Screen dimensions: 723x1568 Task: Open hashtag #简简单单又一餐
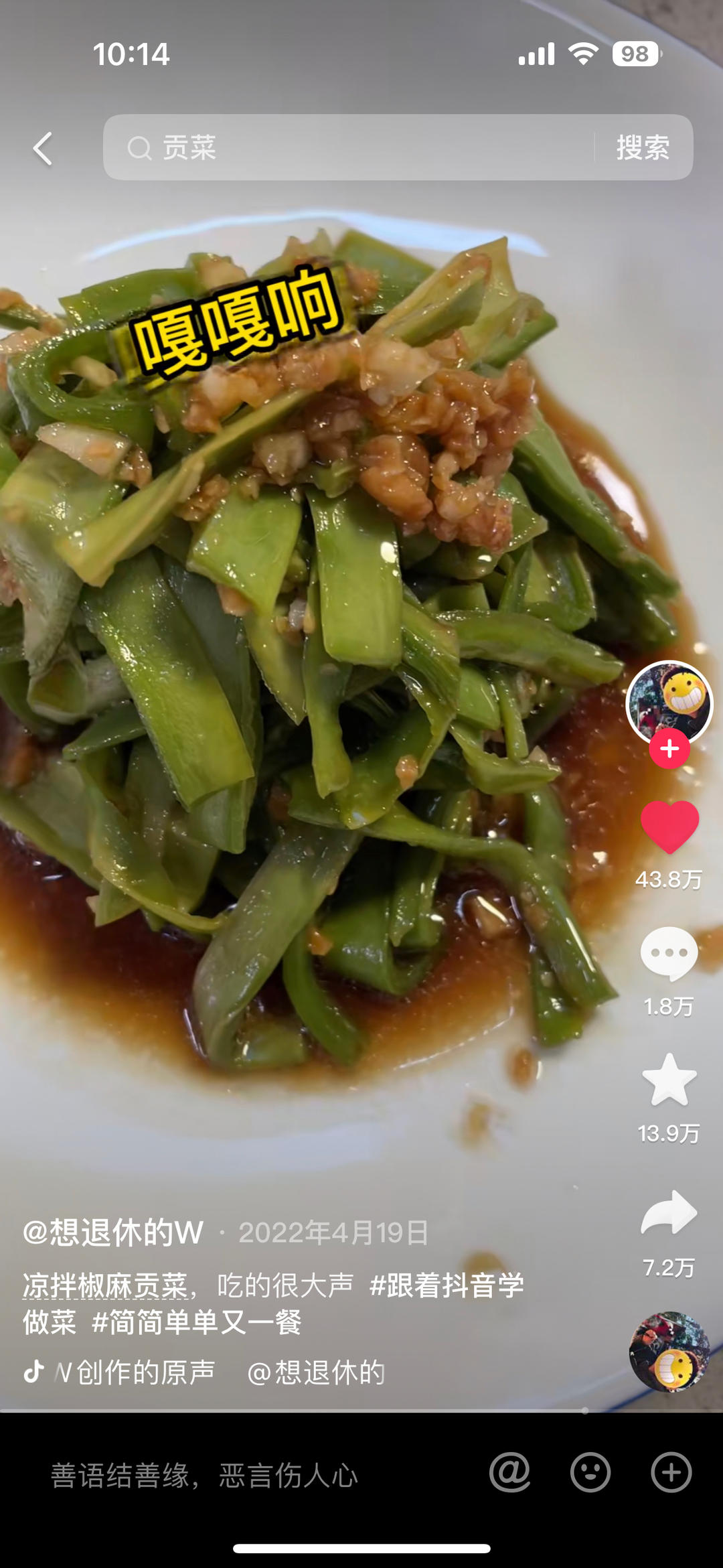tap(197, 1323)
